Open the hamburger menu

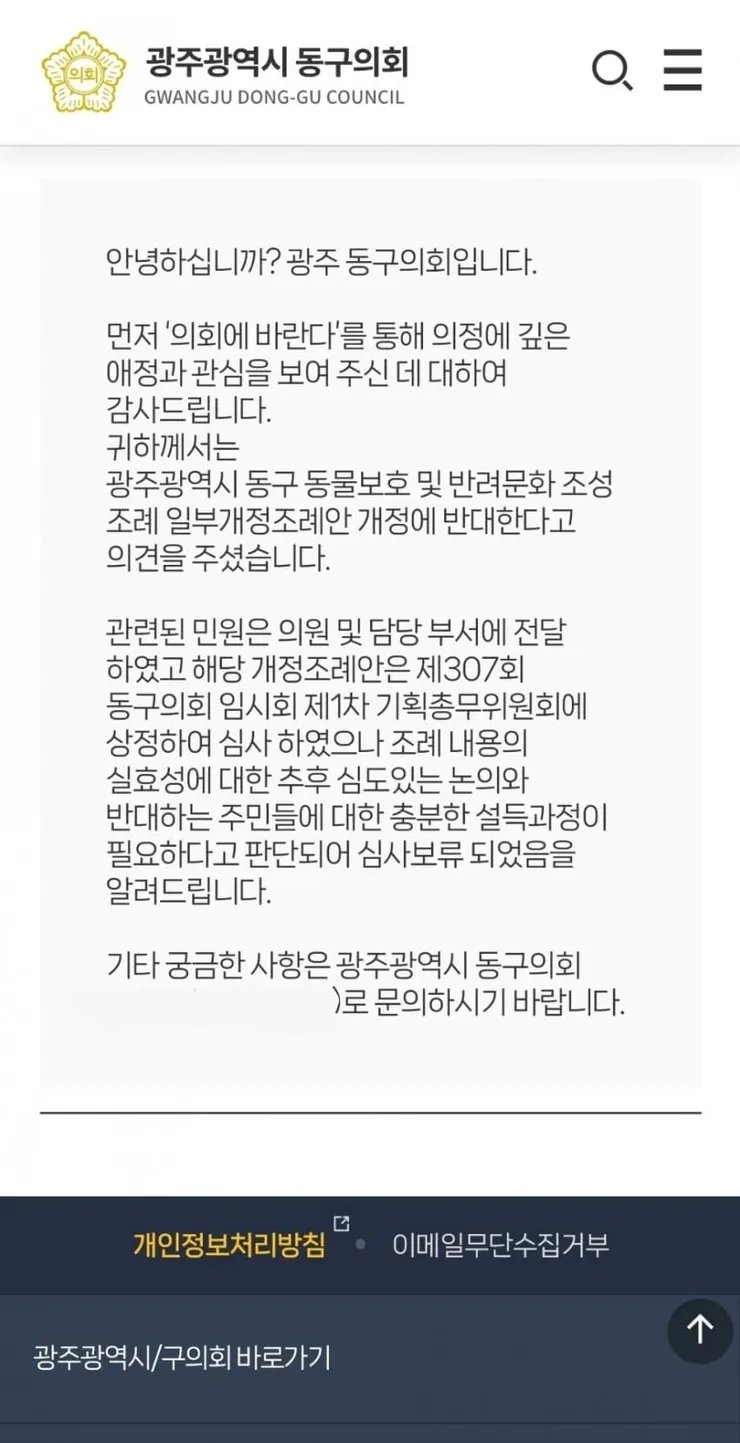click(x=683, y=70)
